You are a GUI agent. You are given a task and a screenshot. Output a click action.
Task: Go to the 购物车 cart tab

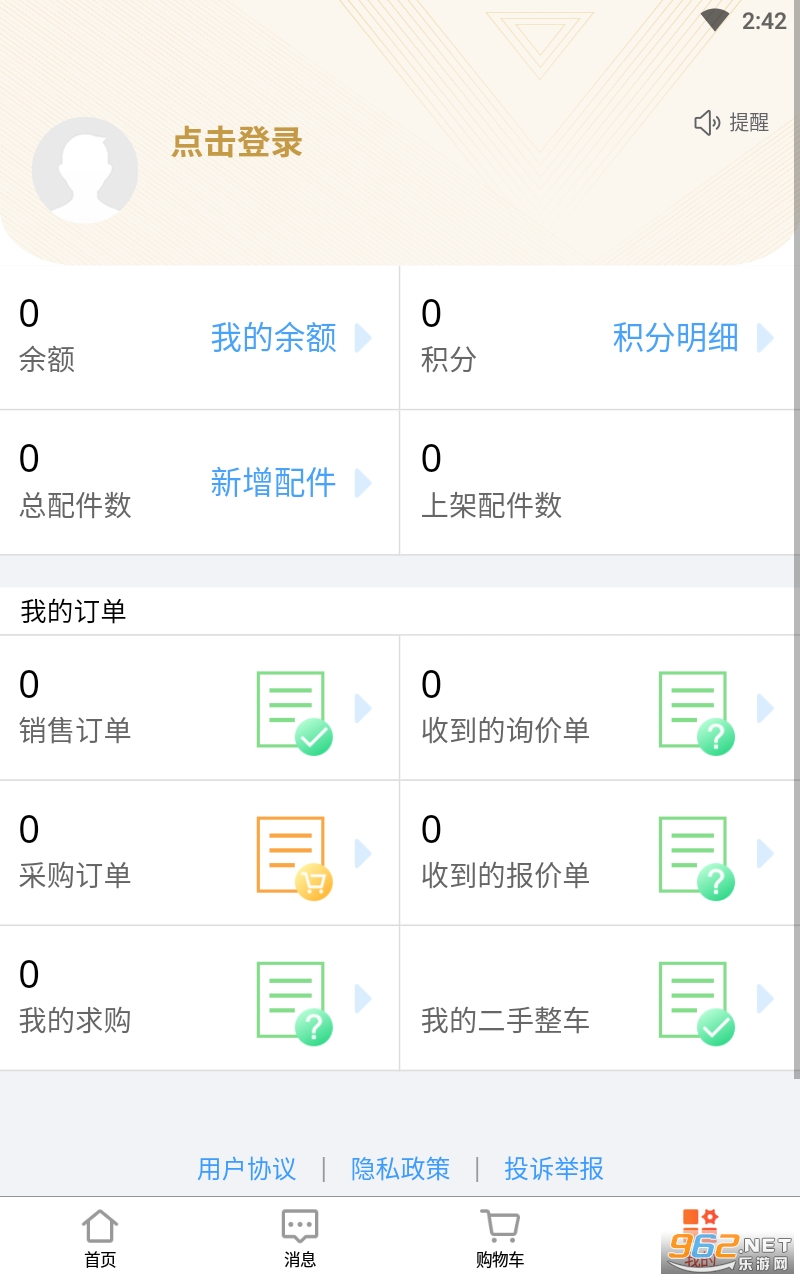(500, 1238)
